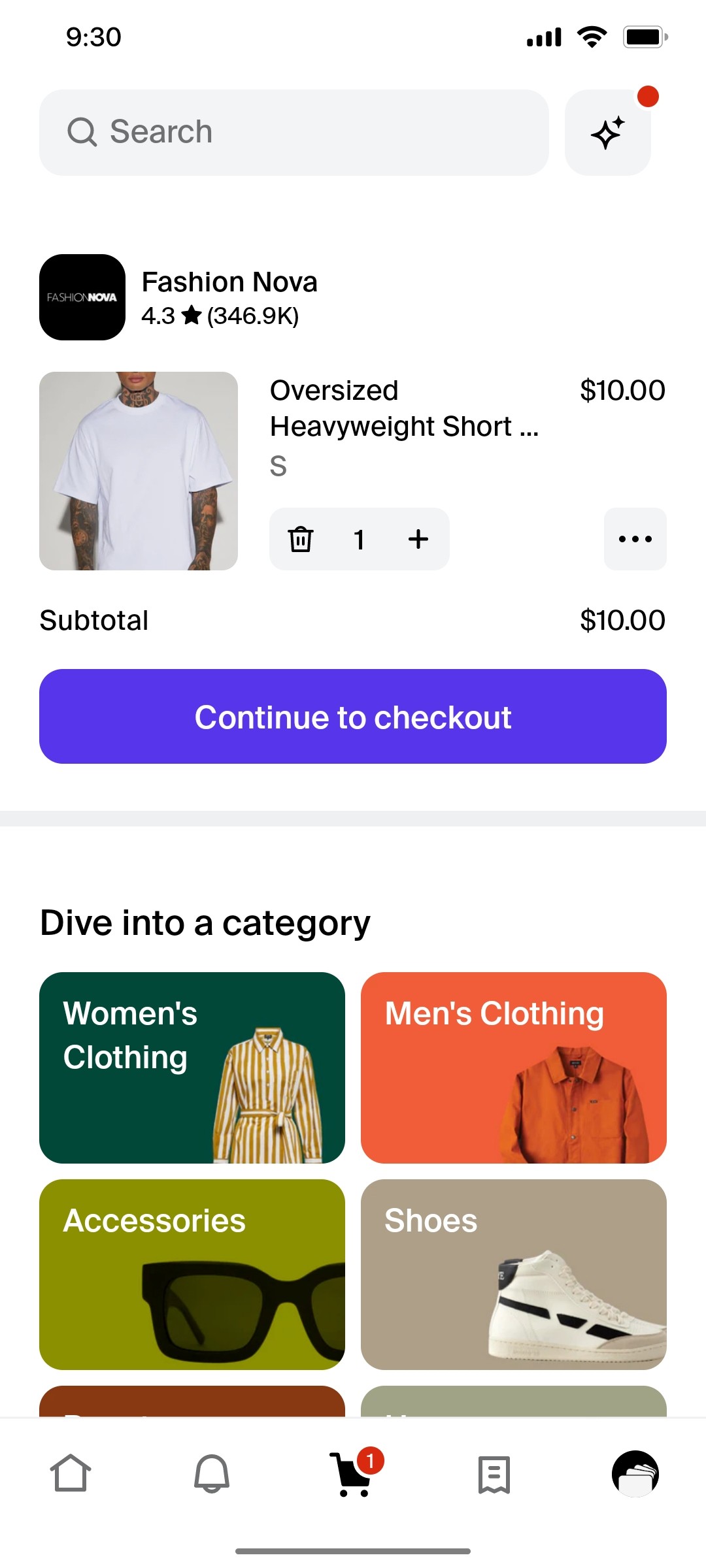This screenshot has width=706, height=1568.
Task: Open the orders receipt icon
Action: [494, 1475]
